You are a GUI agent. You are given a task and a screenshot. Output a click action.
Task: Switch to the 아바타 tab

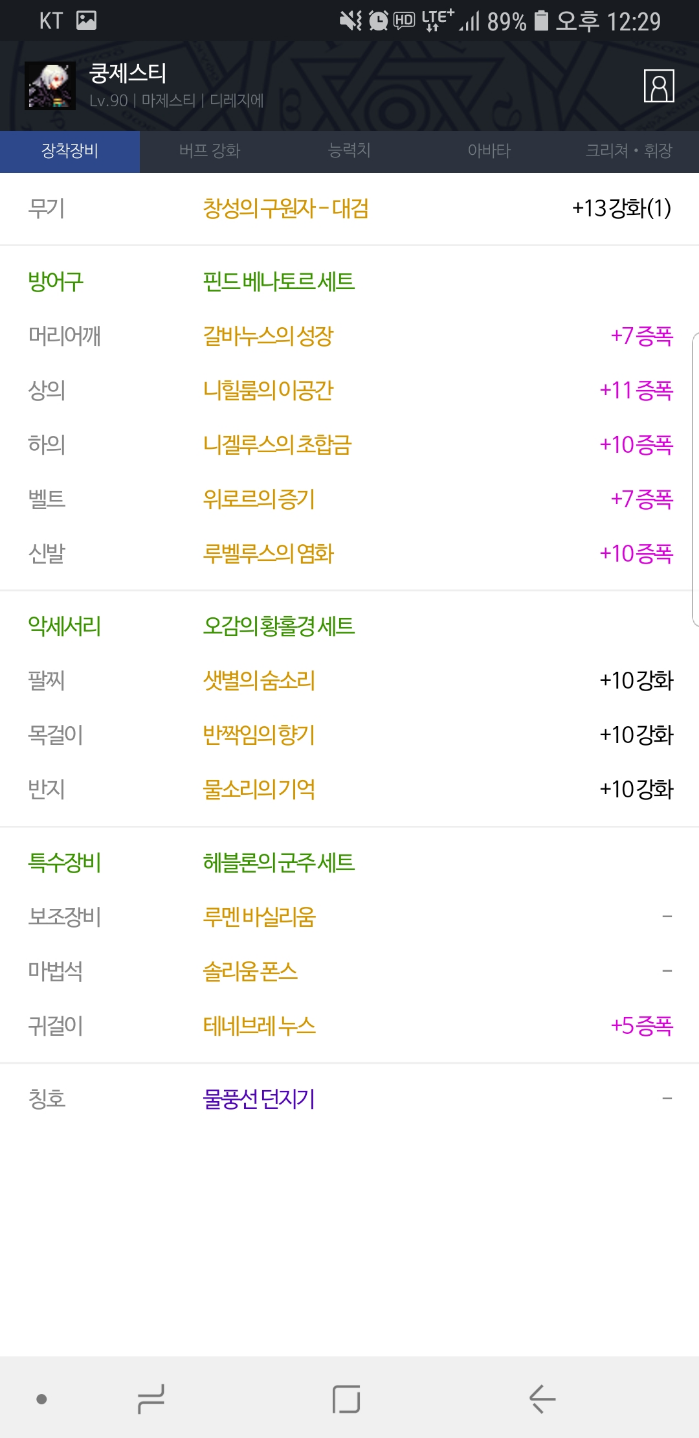(489, 152)
